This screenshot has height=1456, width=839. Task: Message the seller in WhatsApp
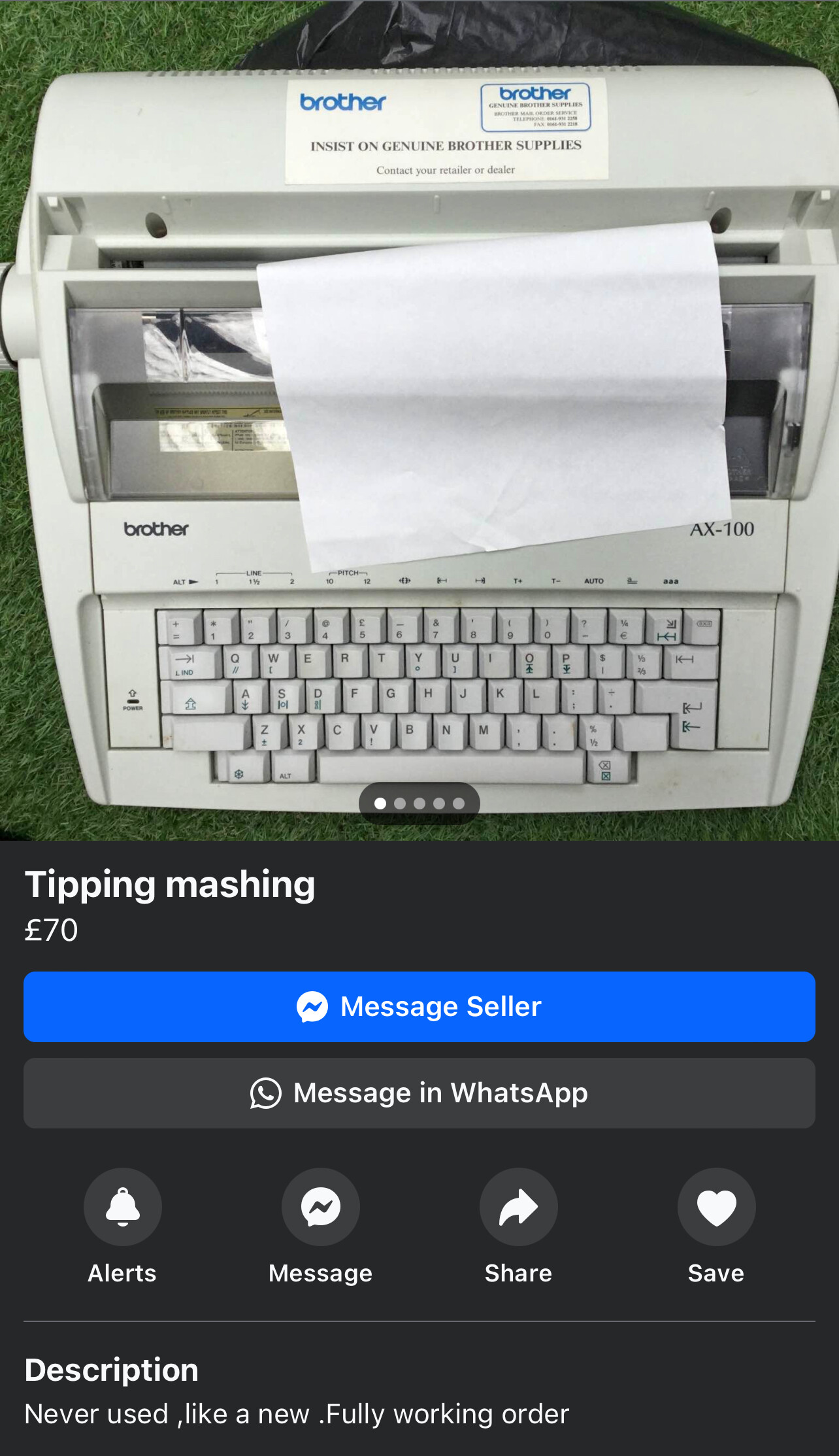pyautogui.click(x=419, y=1093)
